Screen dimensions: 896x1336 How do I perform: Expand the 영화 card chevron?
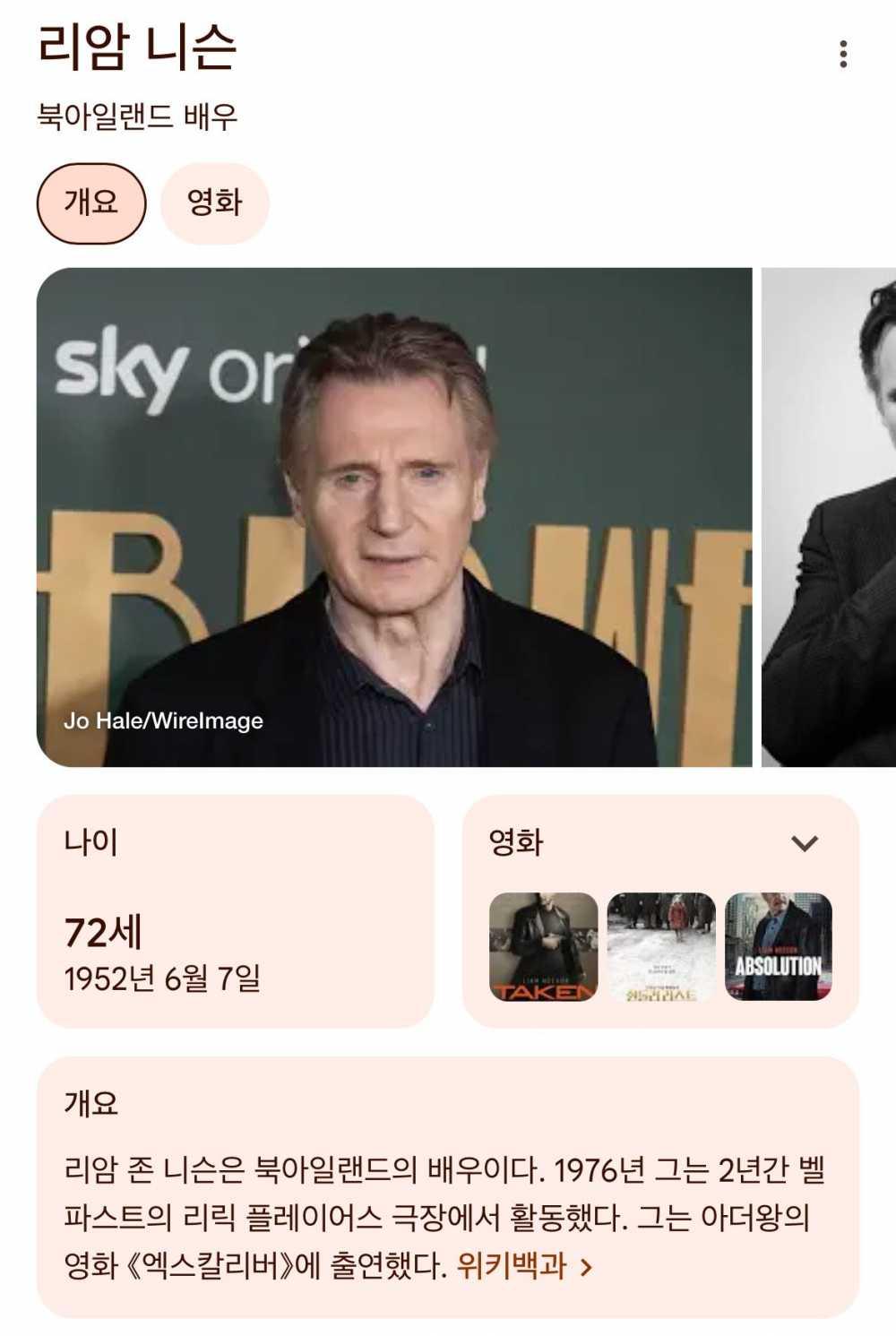(x=805, y=843)
